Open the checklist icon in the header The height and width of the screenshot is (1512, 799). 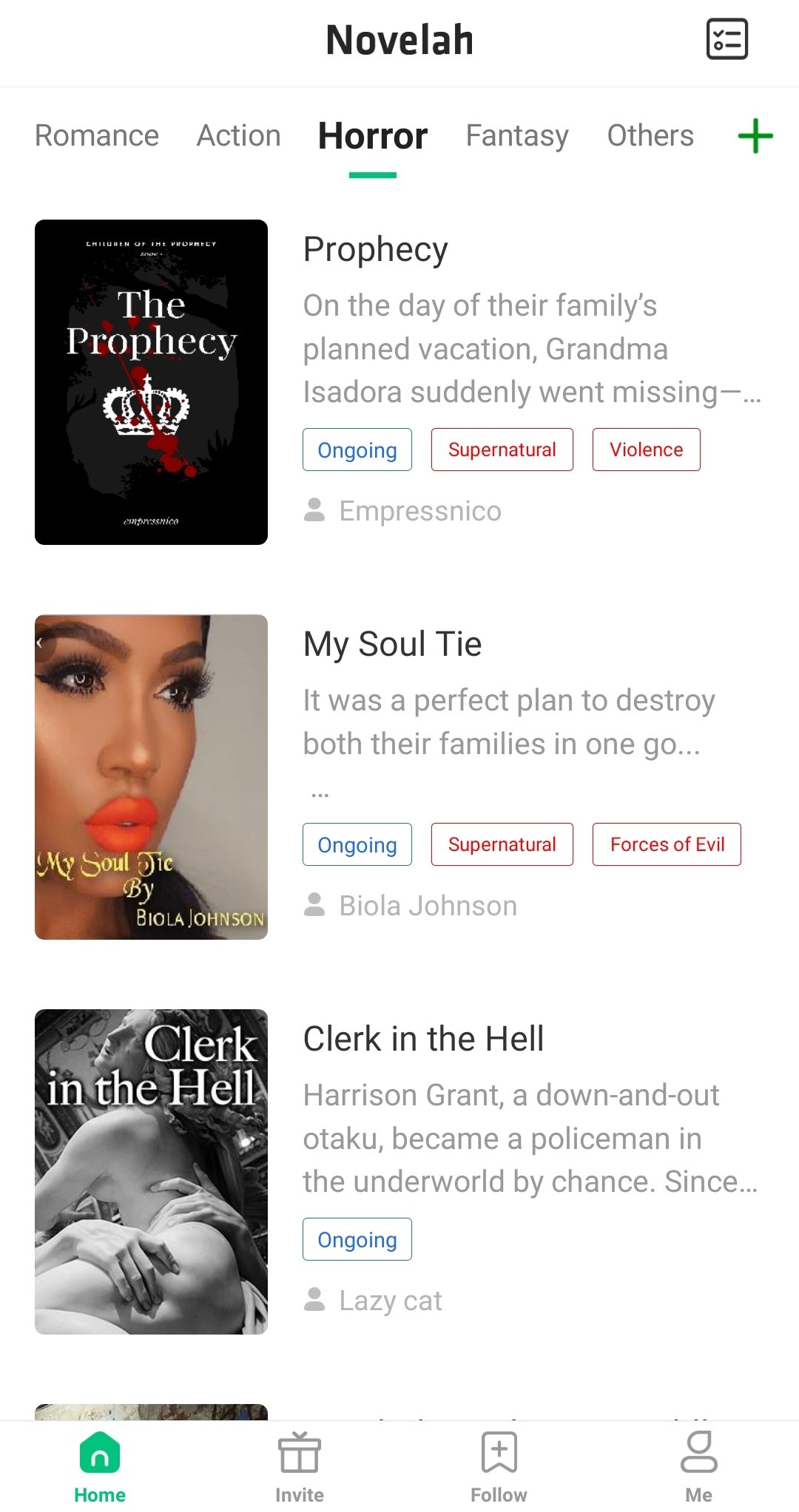[726, 40]
